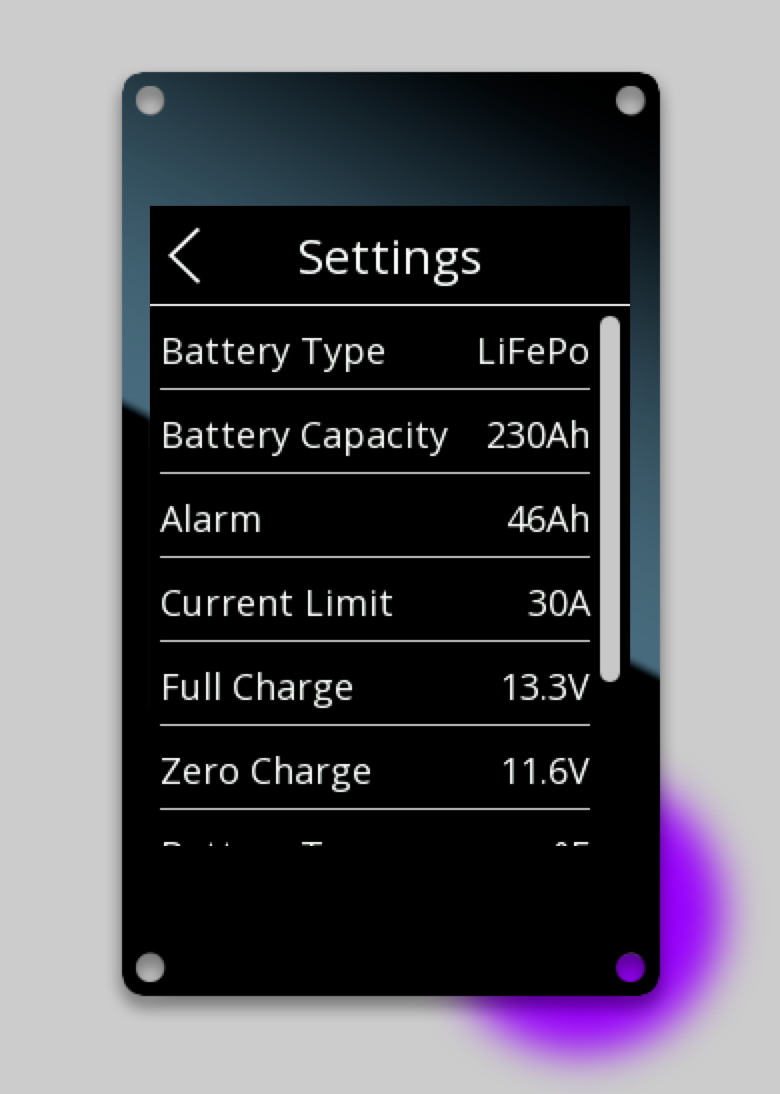This screenshot has width=780, height=1094.
Task: Open the Zero Charge voltage setting
Action: click(x=375, y=772)
